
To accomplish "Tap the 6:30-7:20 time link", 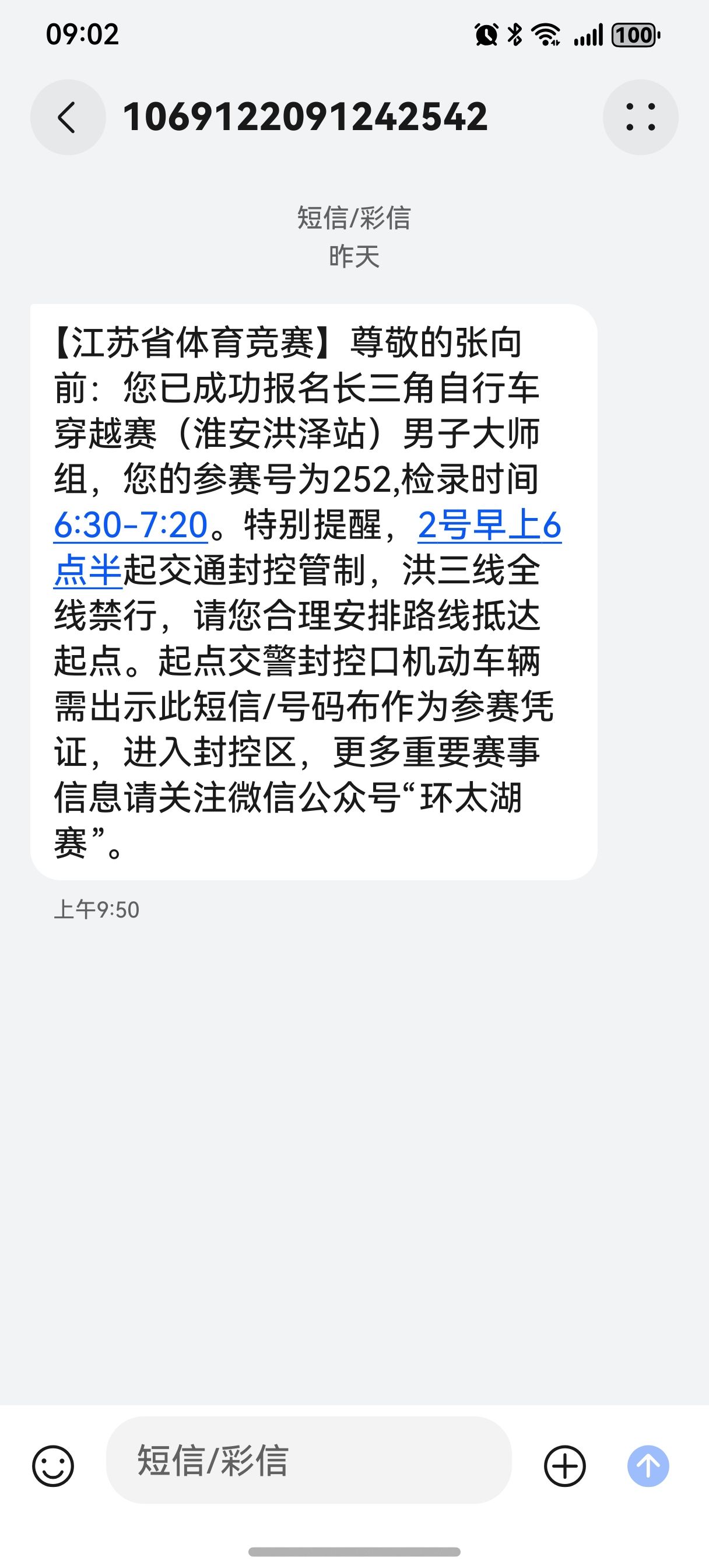I will 131,524.
